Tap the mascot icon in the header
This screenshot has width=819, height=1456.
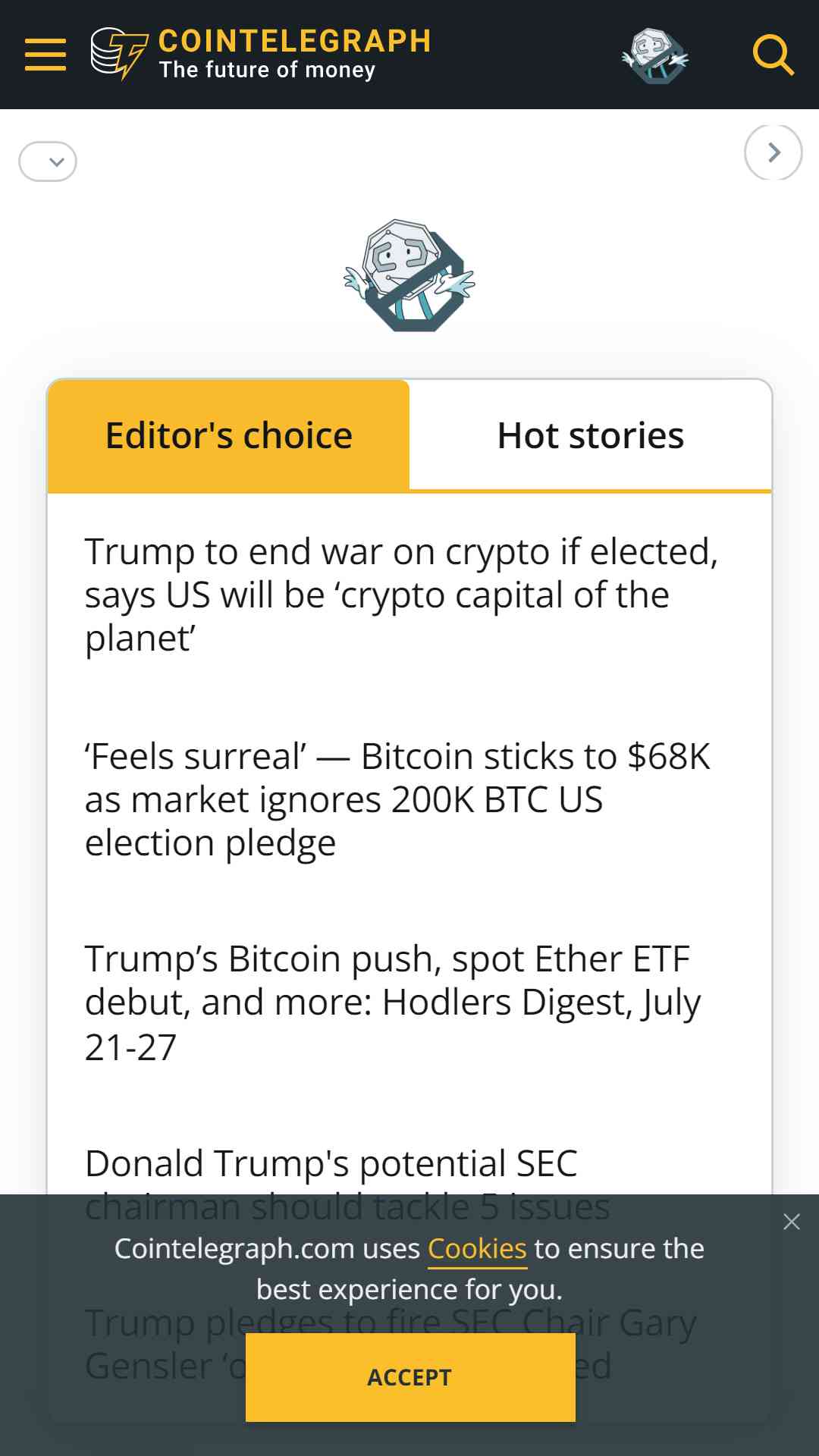(655, 55)
